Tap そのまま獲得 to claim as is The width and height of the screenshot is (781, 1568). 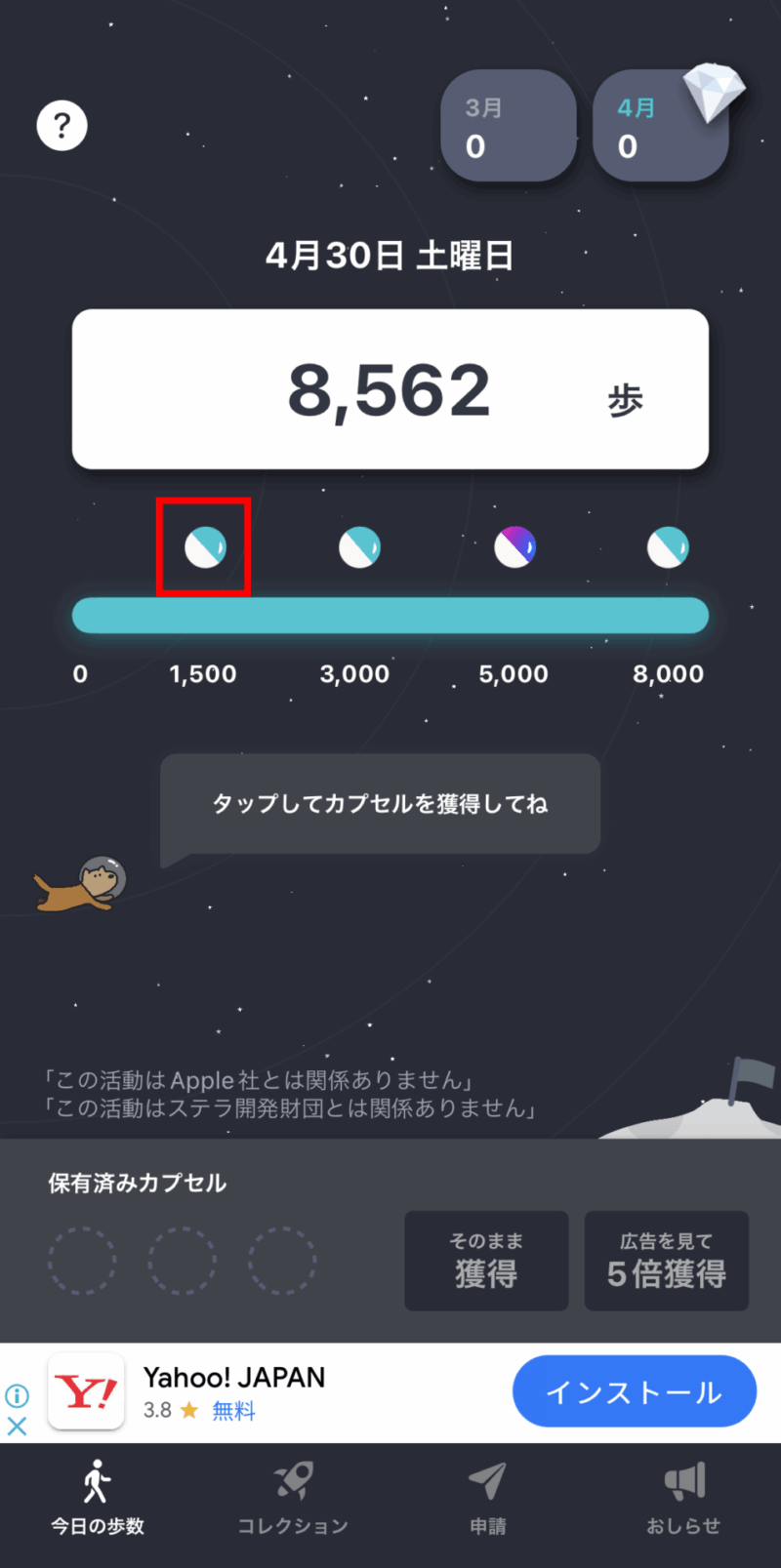[x=486, y=1261]
